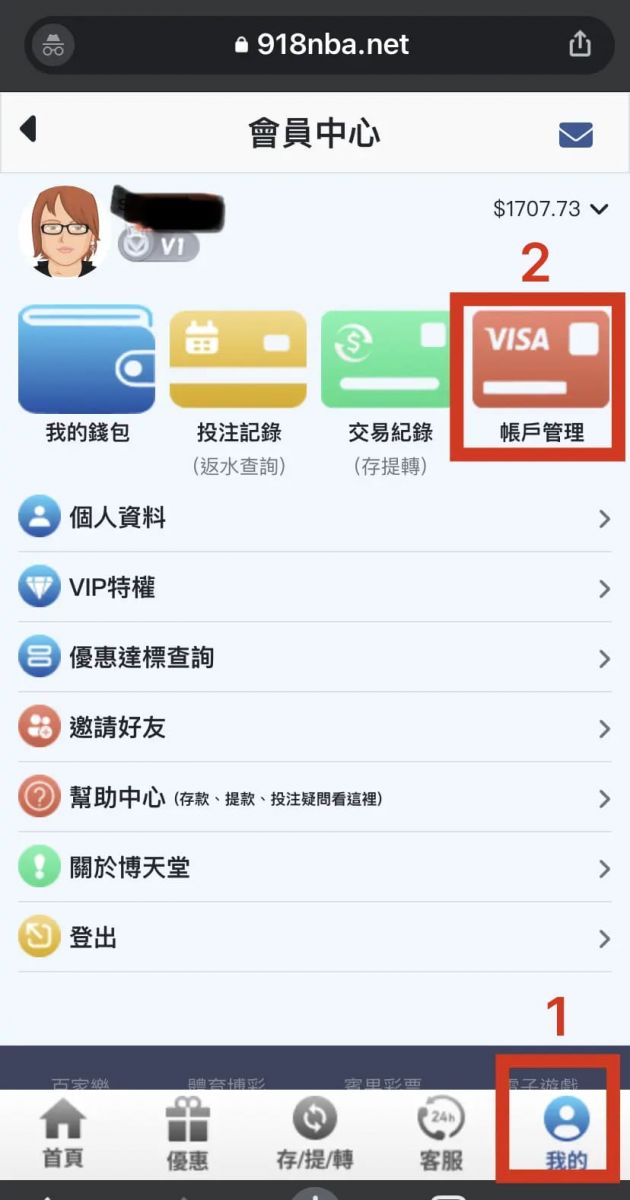This screenshot has width=630, height=1200.
Task: Open VIP特權 row
Action: pyautogui.click(x=314, y=588)
